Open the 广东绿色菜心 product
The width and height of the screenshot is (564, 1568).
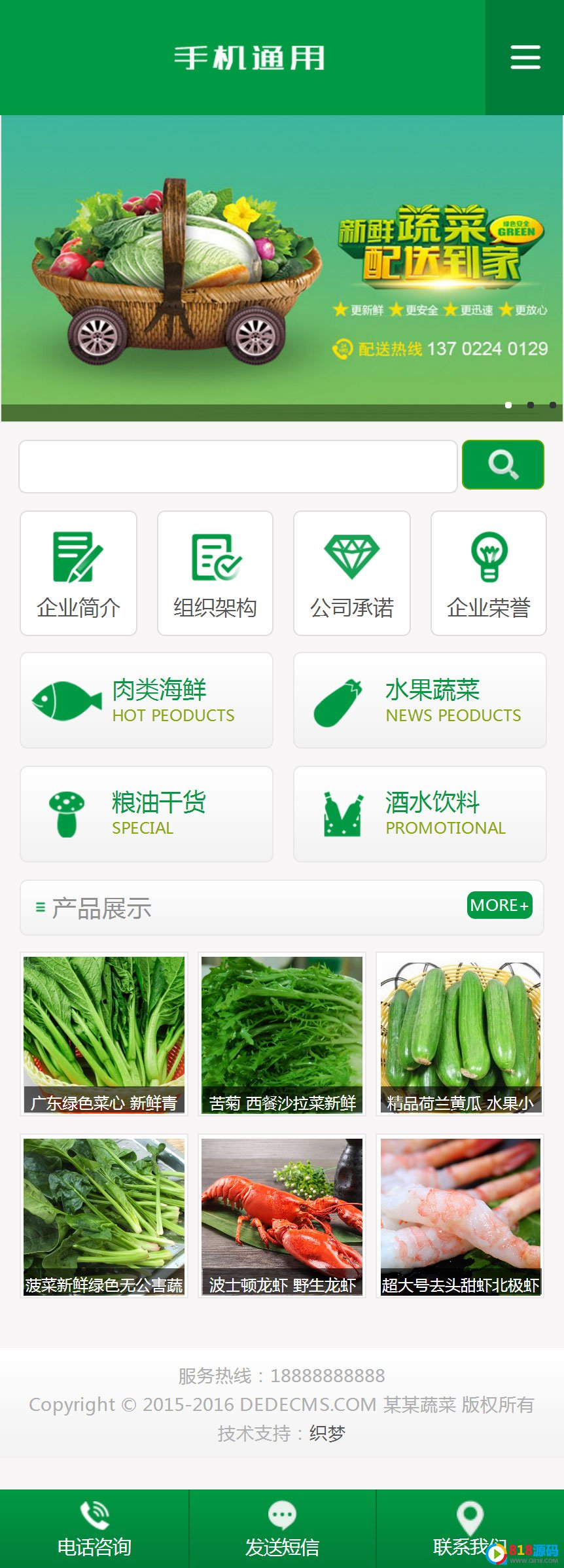coord(104,1033)
